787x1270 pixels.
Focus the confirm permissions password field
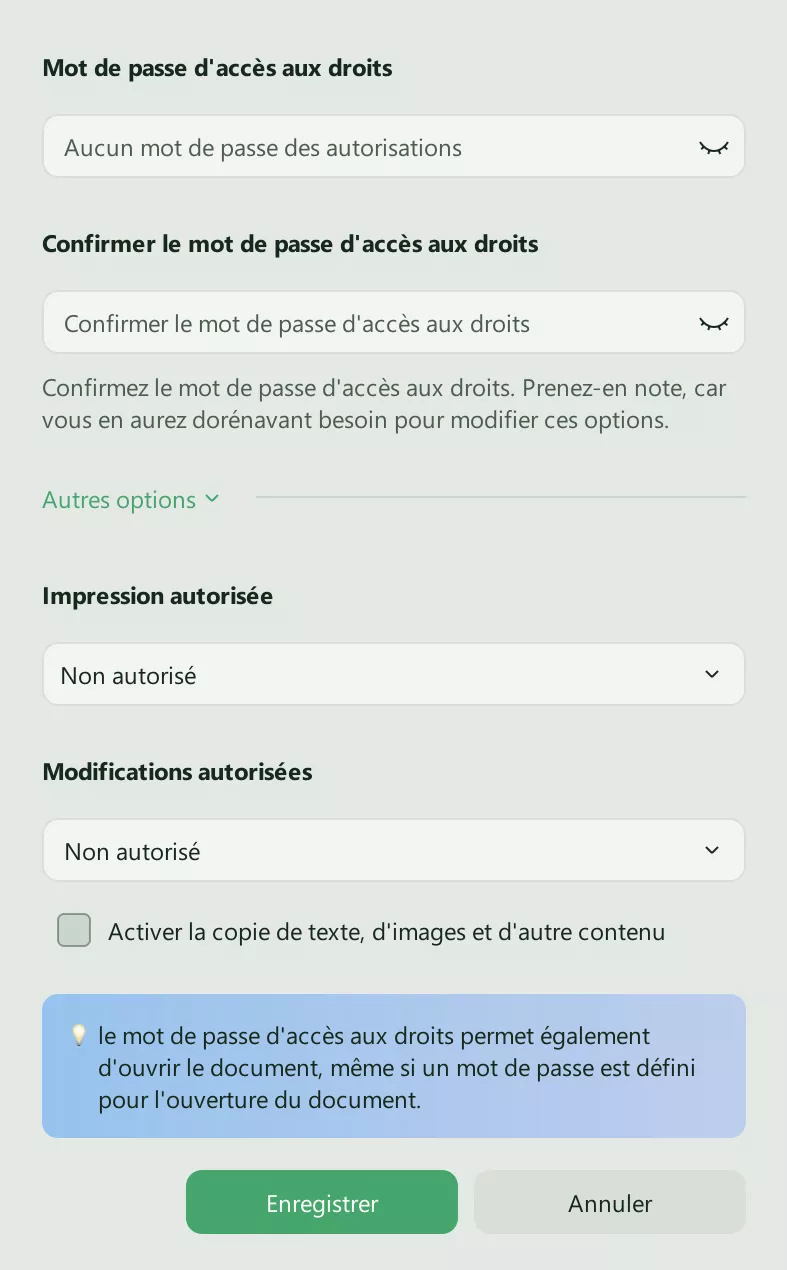(x=370, y=324)
